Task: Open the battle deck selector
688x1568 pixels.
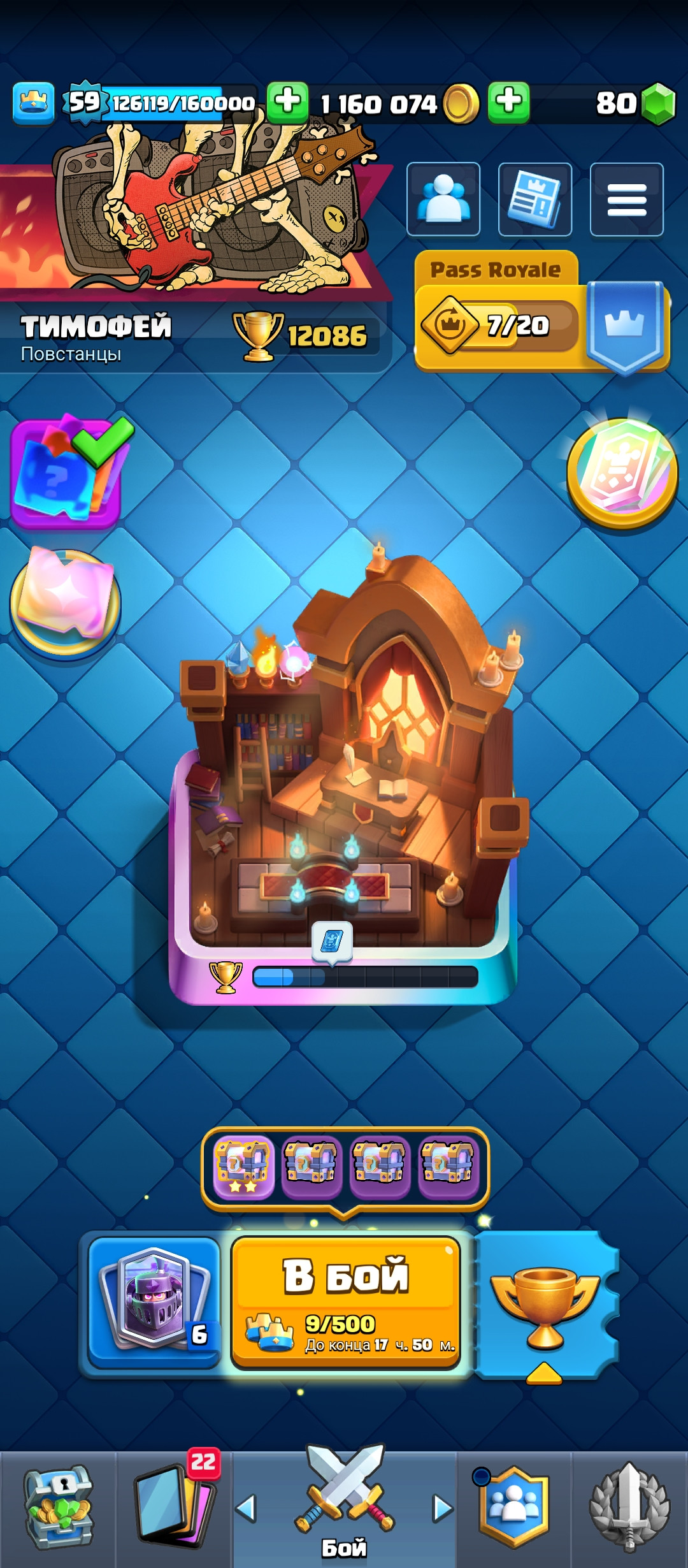Action: coord(154,1300)
